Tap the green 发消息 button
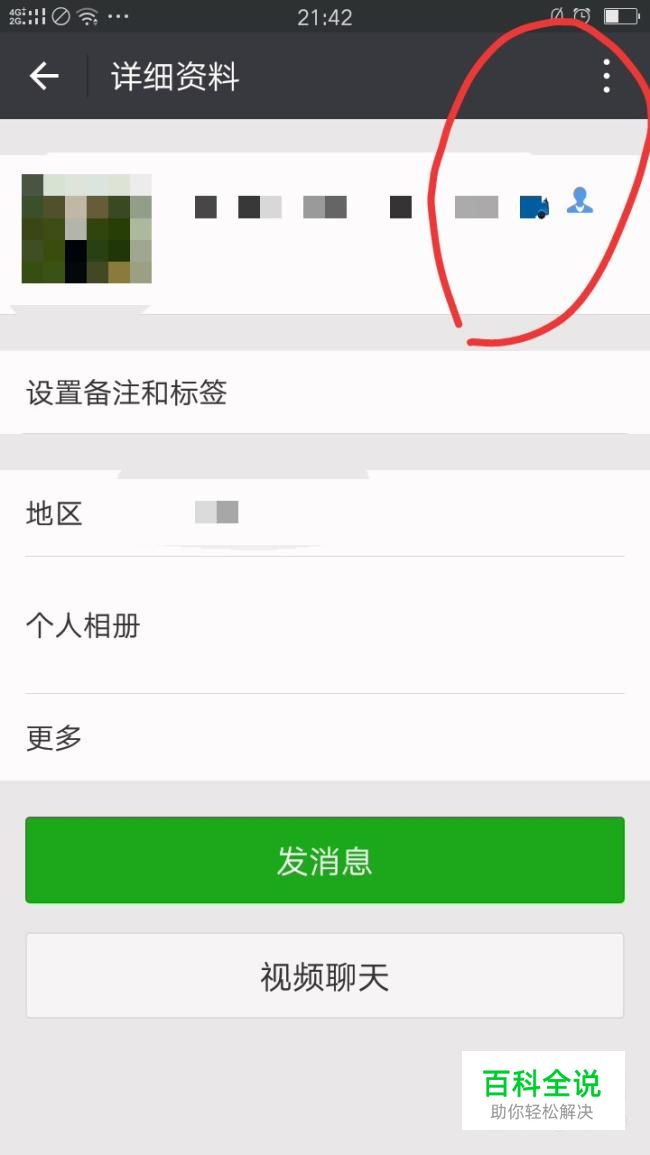This screenshot has width=650, height=1155. tap(325, 860)
